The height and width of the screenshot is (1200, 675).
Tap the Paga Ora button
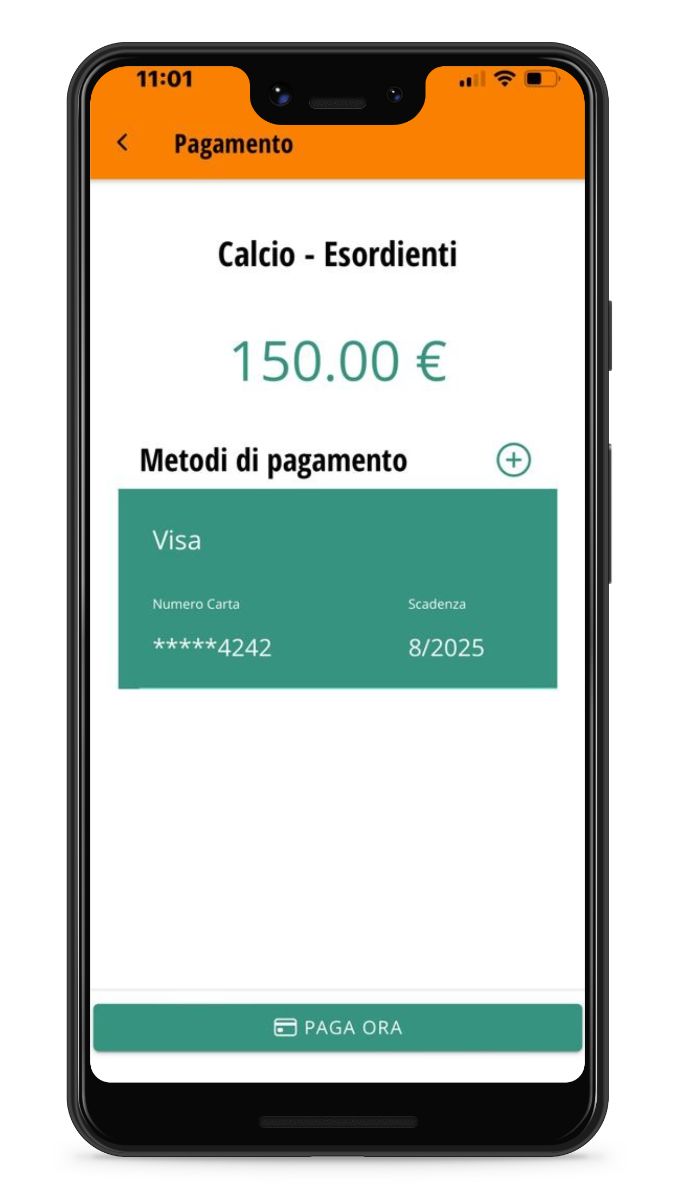pos(338,1028)
